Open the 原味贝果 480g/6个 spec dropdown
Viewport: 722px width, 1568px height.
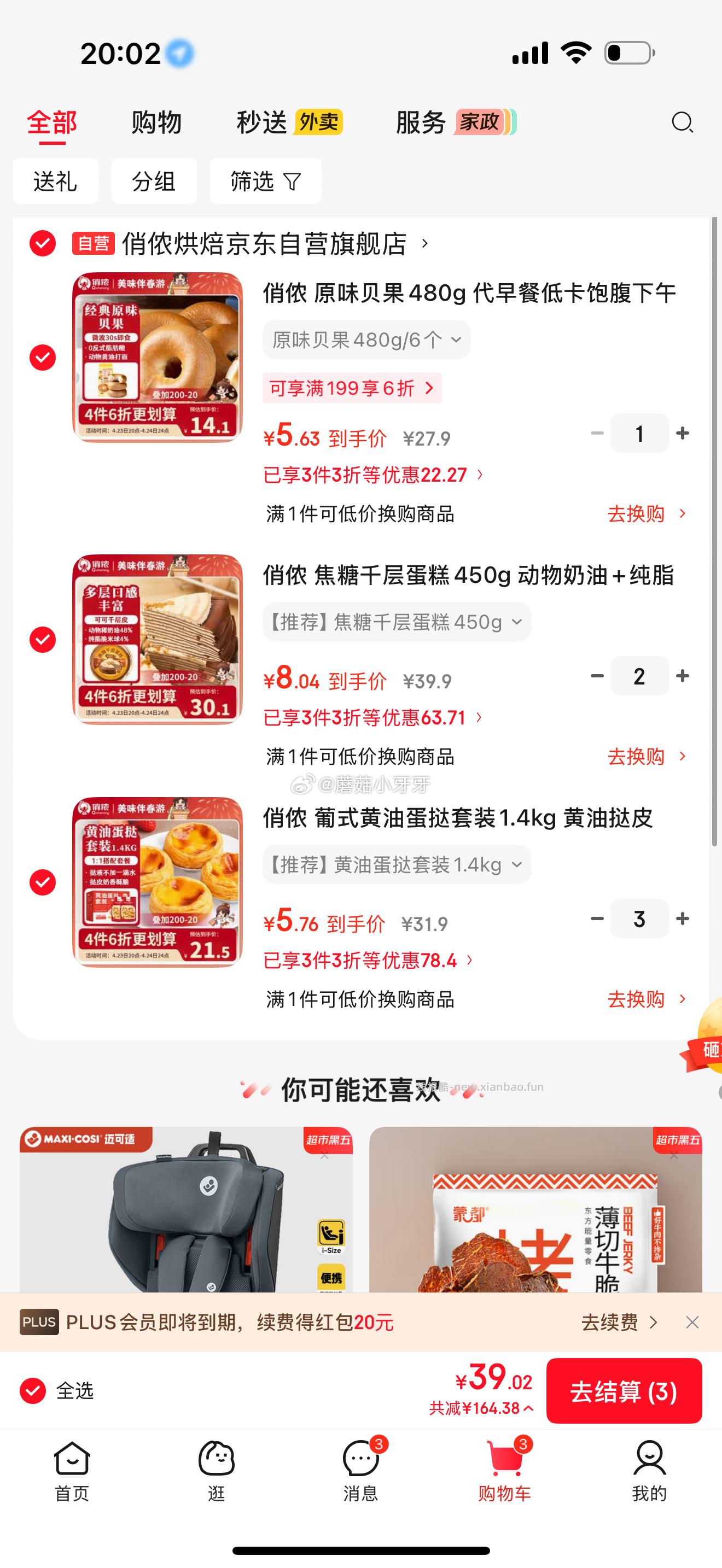point(365,340)
